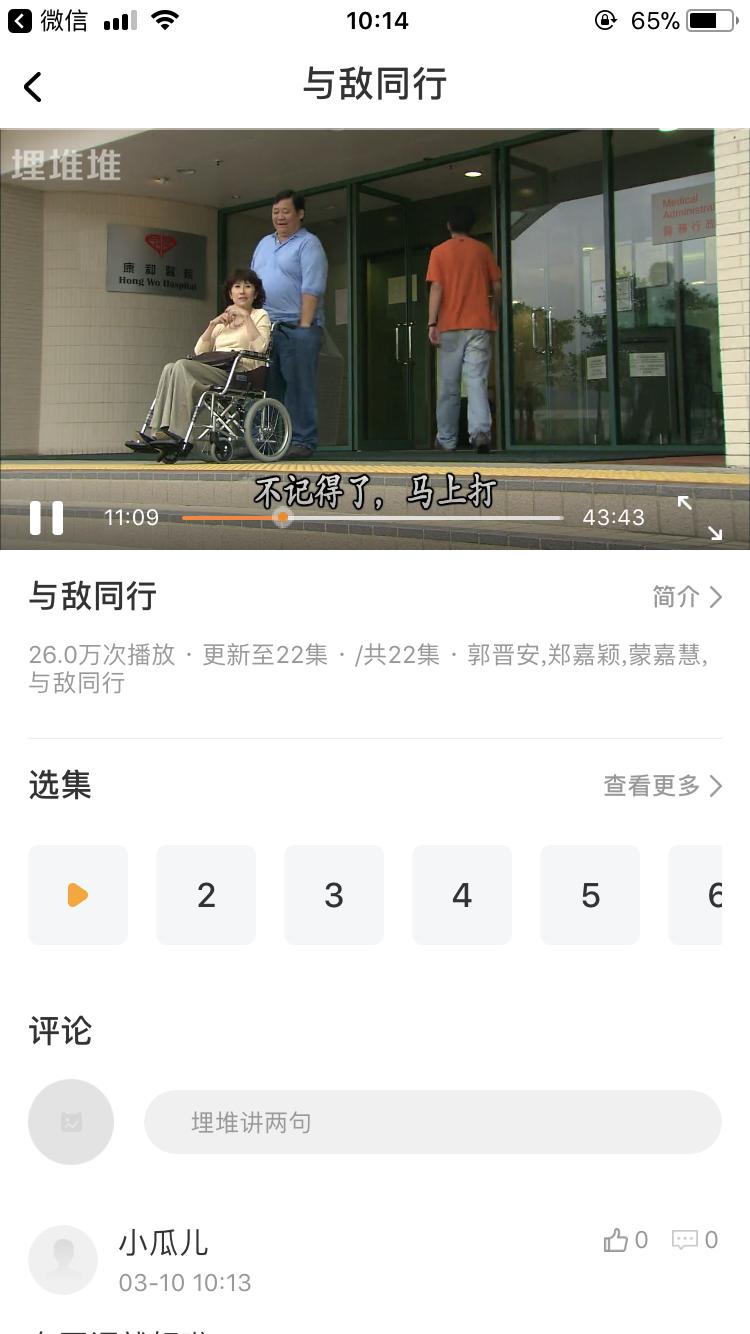Tap the 埋堆讲两句 comment input field
This screenshot has width=750, height=1334.
[x=432, y=1122]
